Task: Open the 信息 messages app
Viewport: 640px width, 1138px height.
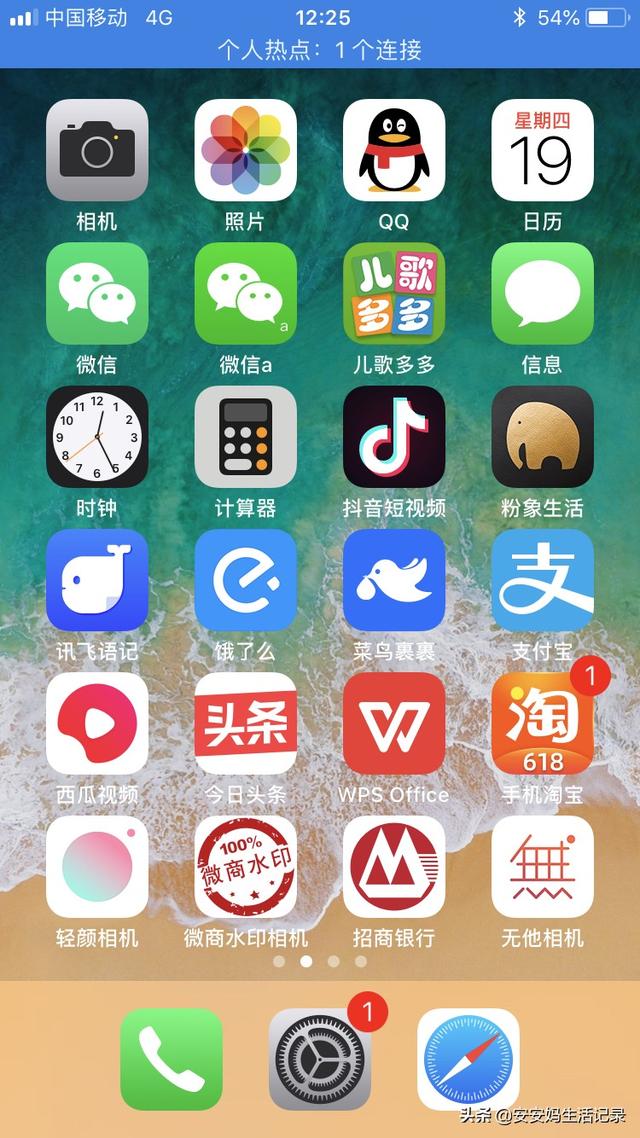Action: pos(542,294)
